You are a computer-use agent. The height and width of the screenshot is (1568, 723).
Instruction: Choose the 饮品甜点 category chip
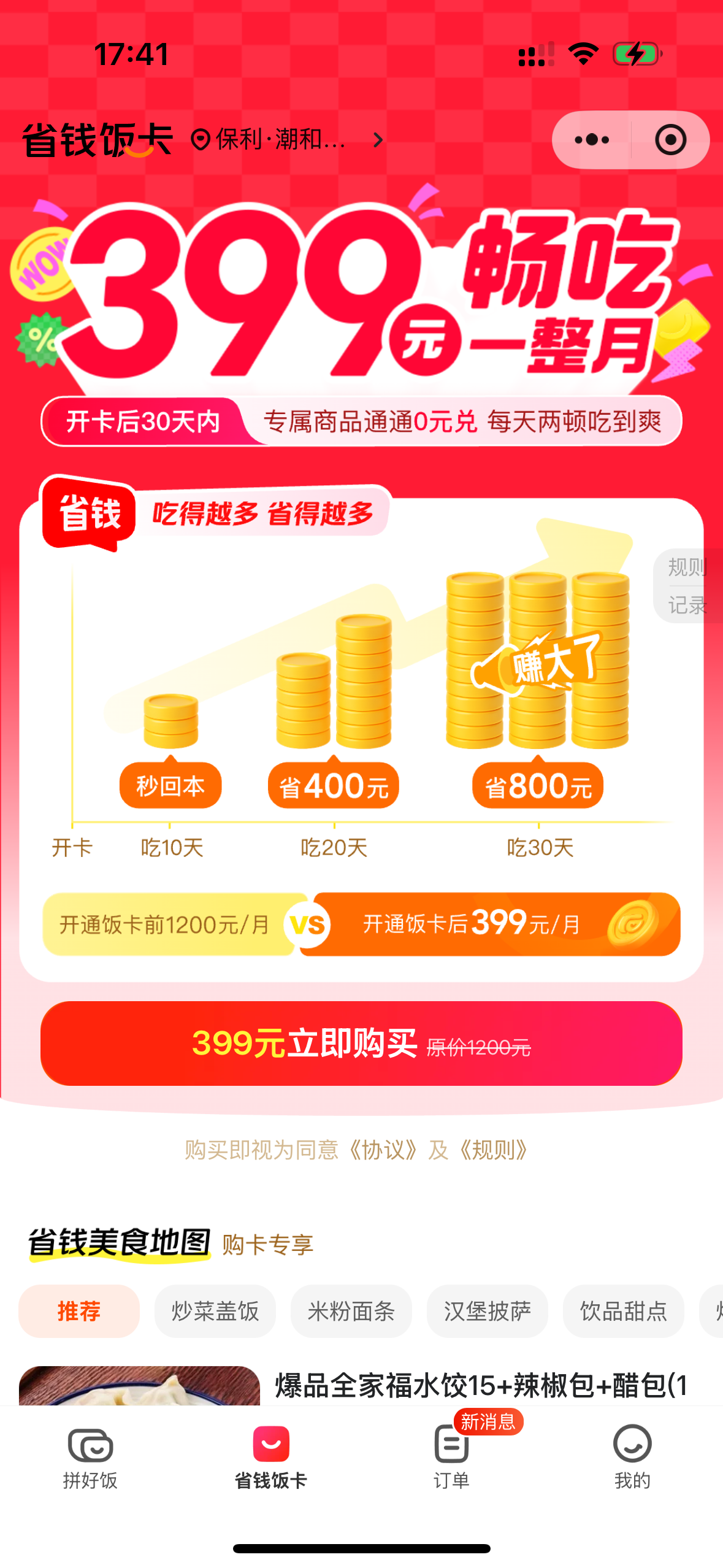tap(624, 1311)
